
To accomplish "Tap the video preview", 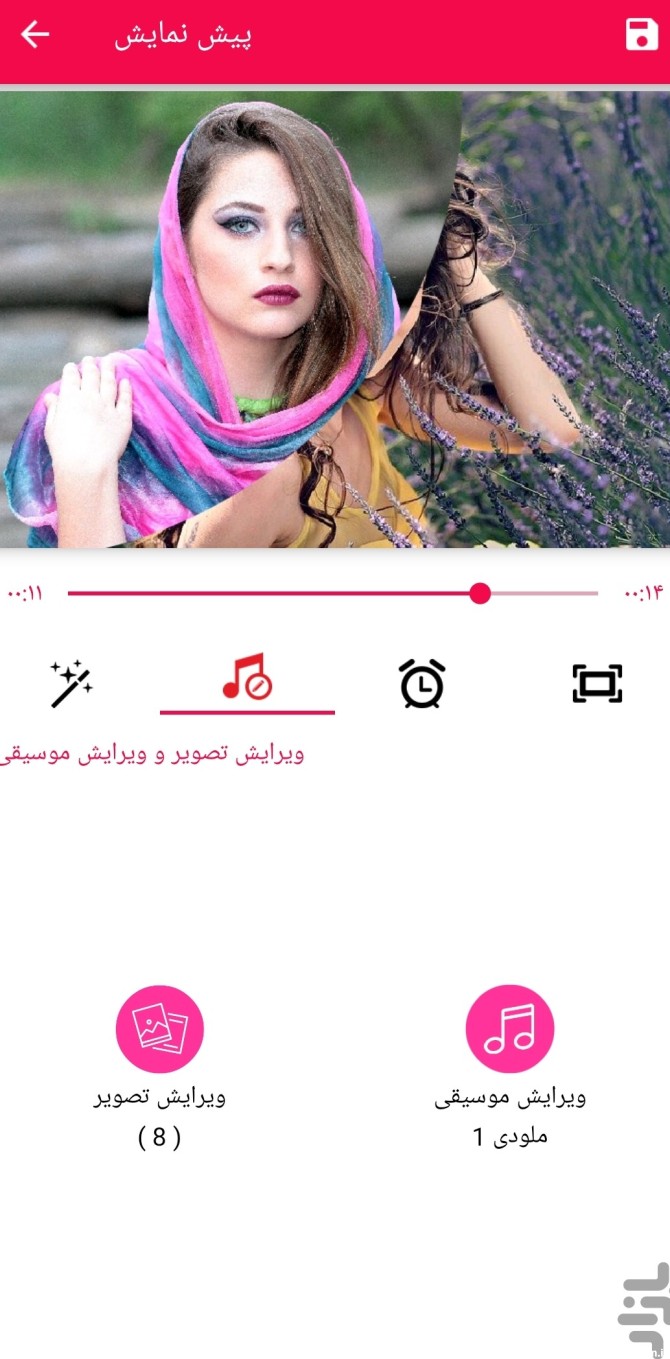I will coord(335,320).
